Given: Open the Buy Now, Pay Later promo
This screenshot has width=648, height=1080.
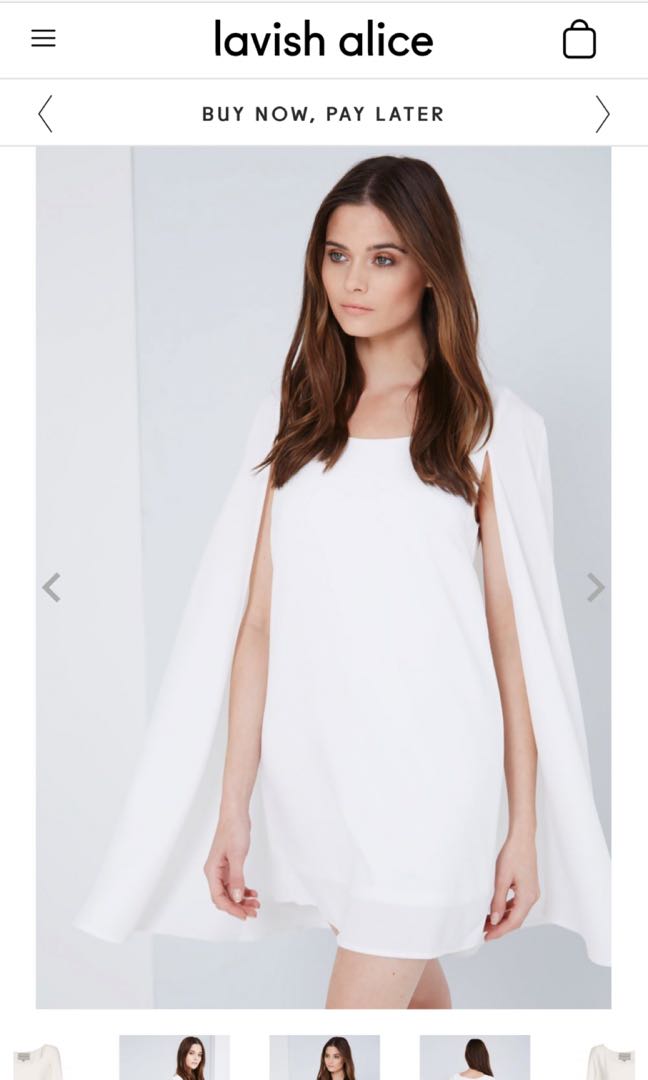Looking at the screenshot, I should [x=323, y=114].
